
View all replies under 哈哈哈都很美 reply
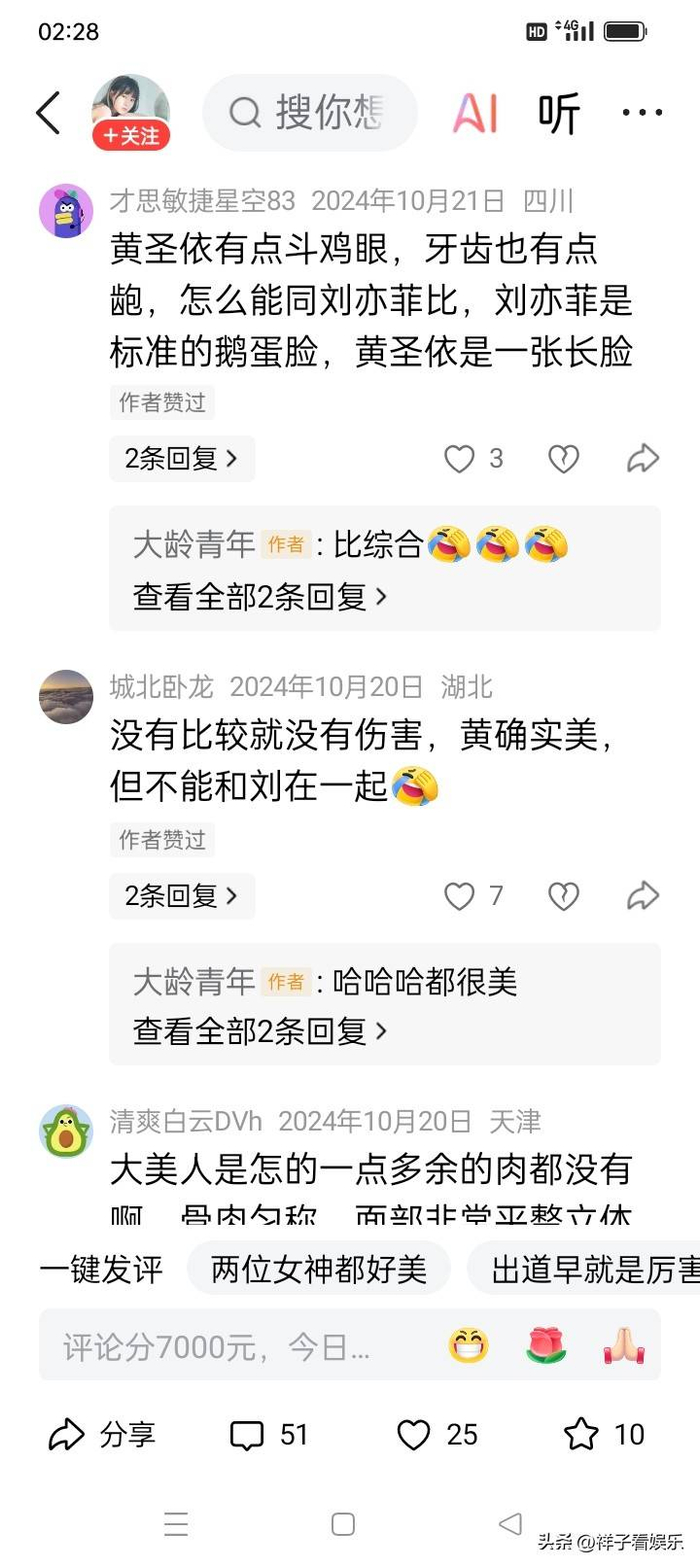click(x=259, y=1031)
